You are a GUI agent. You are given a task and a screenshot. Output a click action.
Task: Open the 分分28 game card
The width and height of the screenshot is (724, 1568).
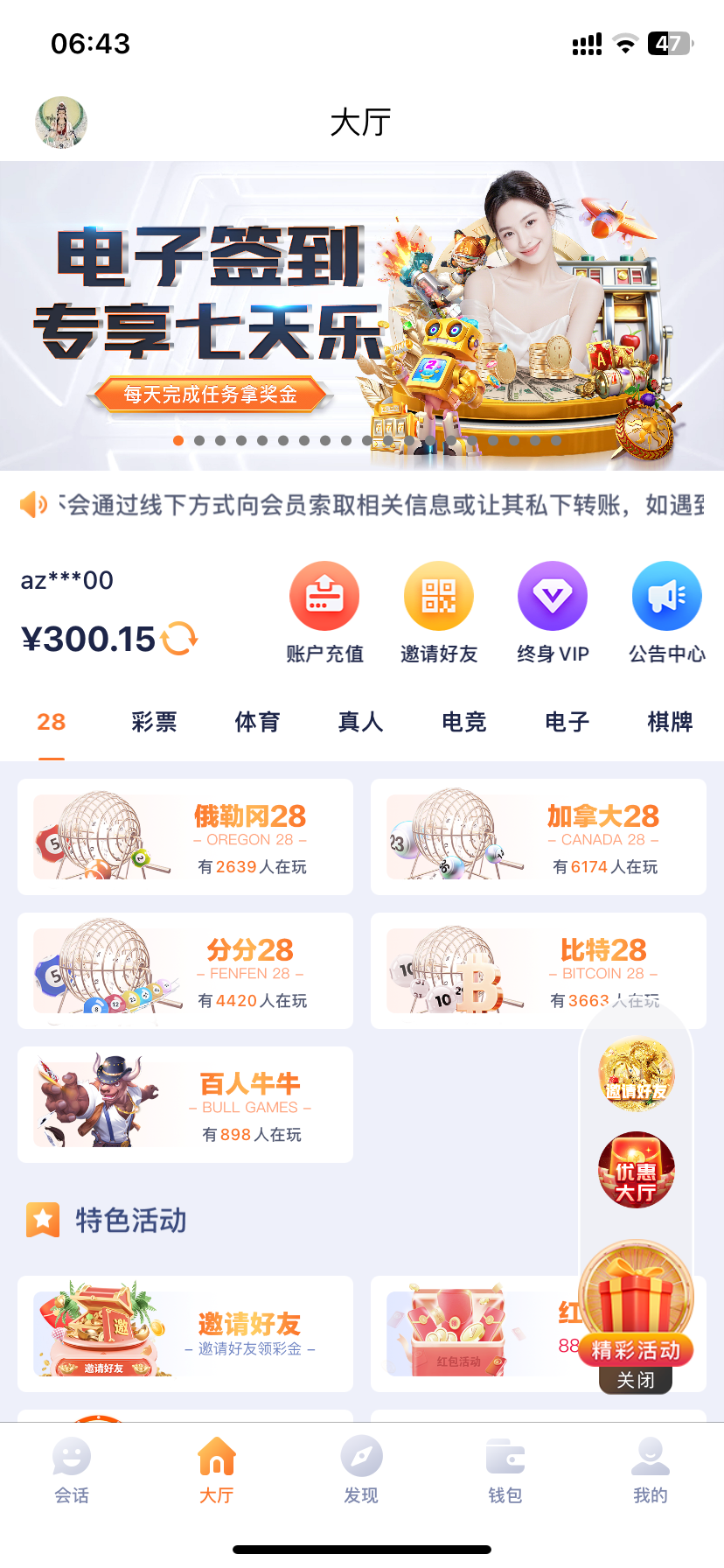click(x=185, y=970)
